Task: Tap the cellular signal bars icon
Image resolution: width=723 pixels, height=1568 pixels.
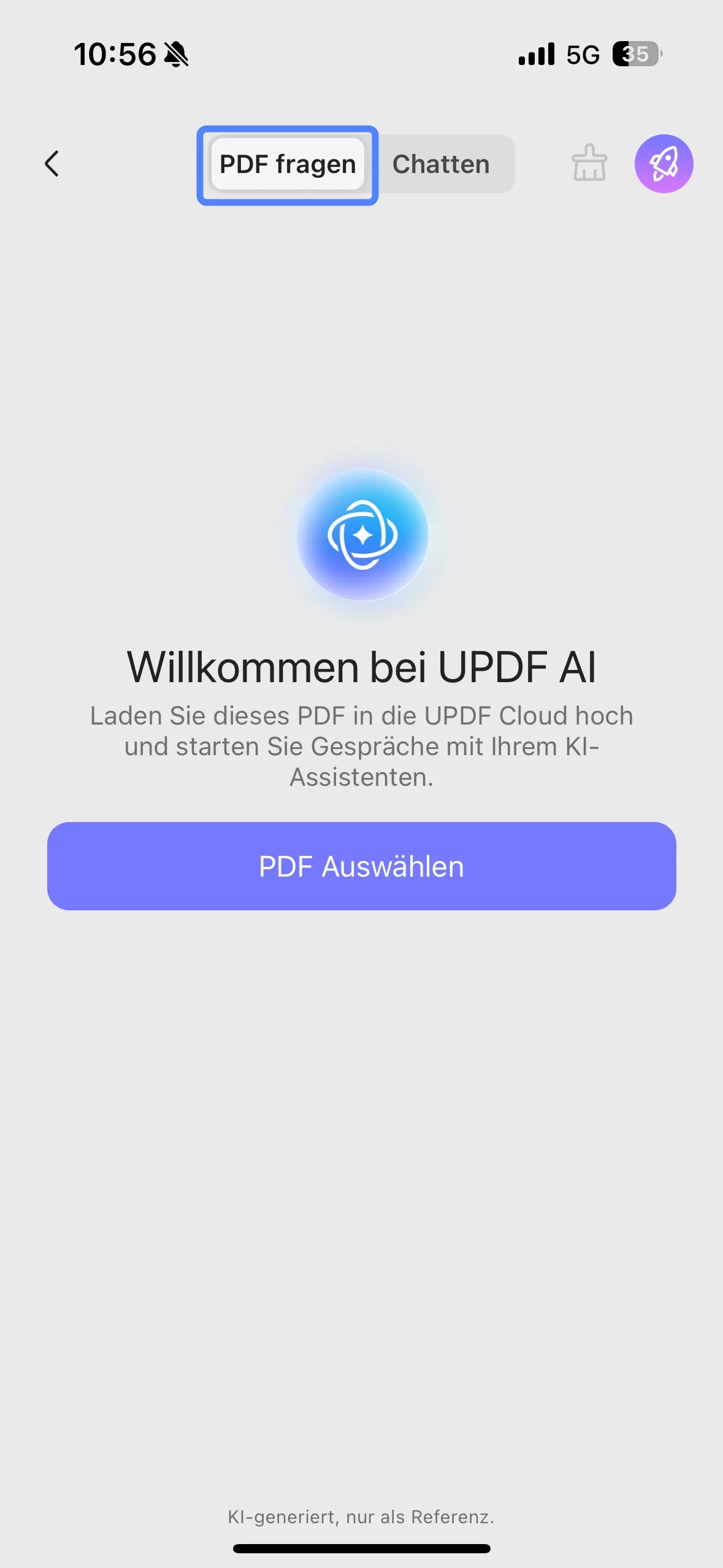Action: click(x=536, y=55)
